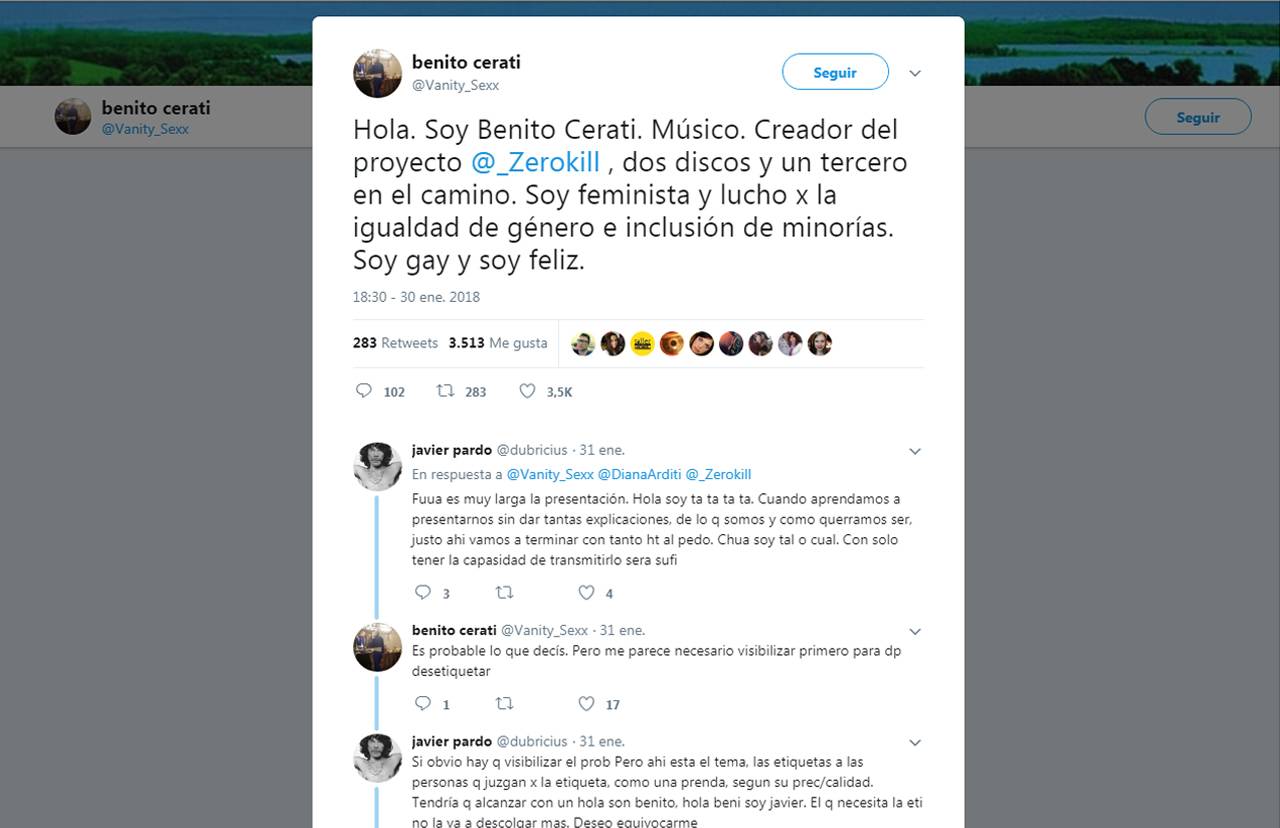The height and width of the screenshot is (828, 1280).
Task: Follow benito cerati from the tweet header
Action: (834, 72)
